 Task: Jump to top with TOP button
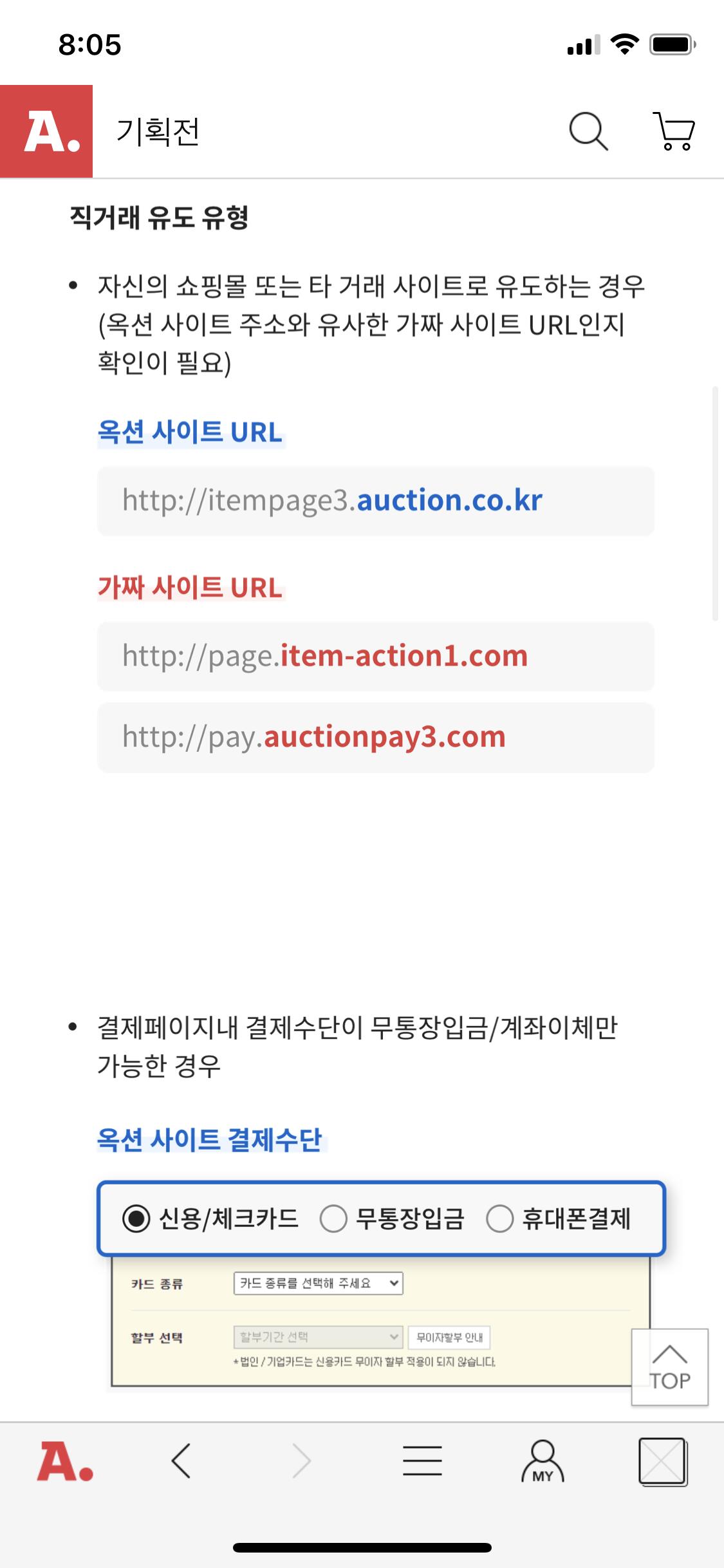tap(669, 1367)
